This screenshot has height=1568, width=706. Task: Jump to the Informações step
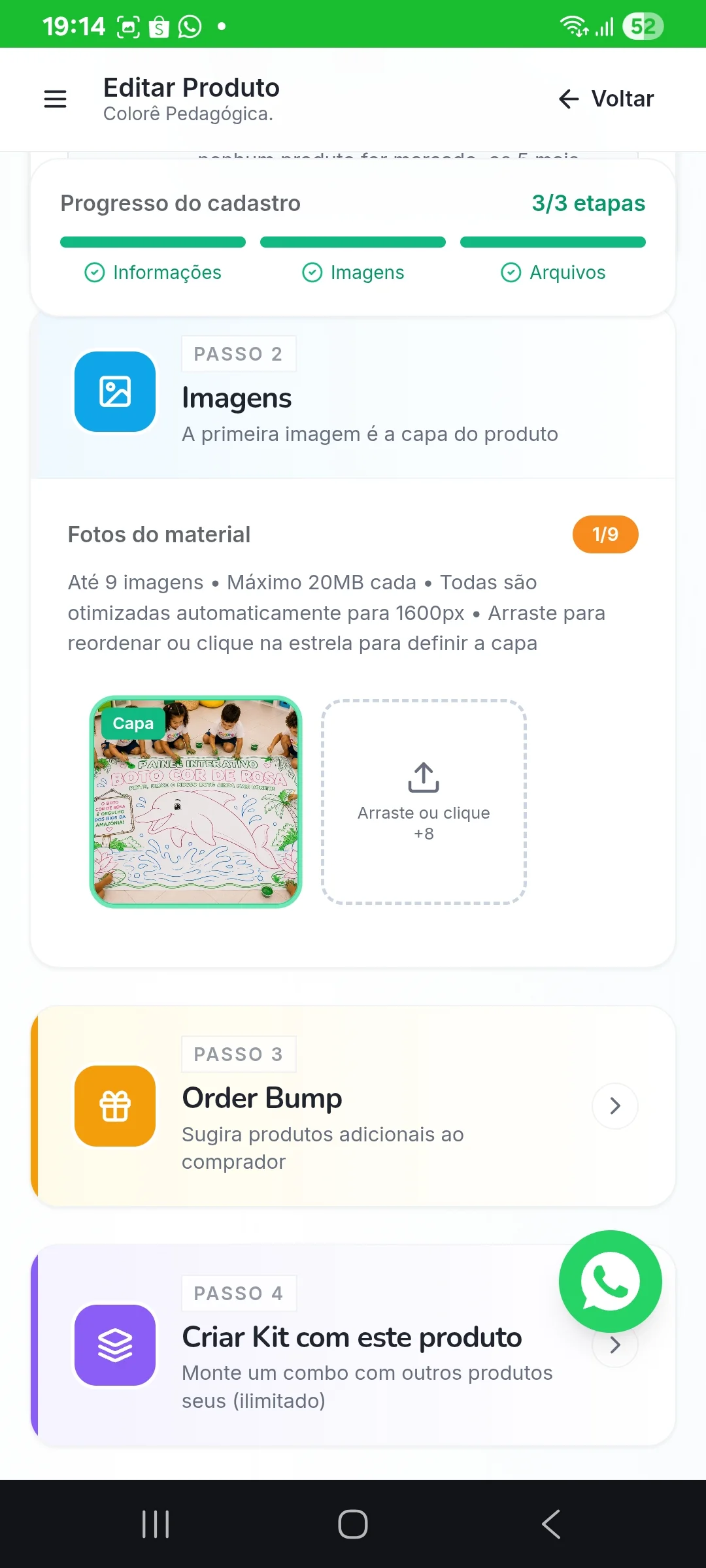click(x=153, y=272)
